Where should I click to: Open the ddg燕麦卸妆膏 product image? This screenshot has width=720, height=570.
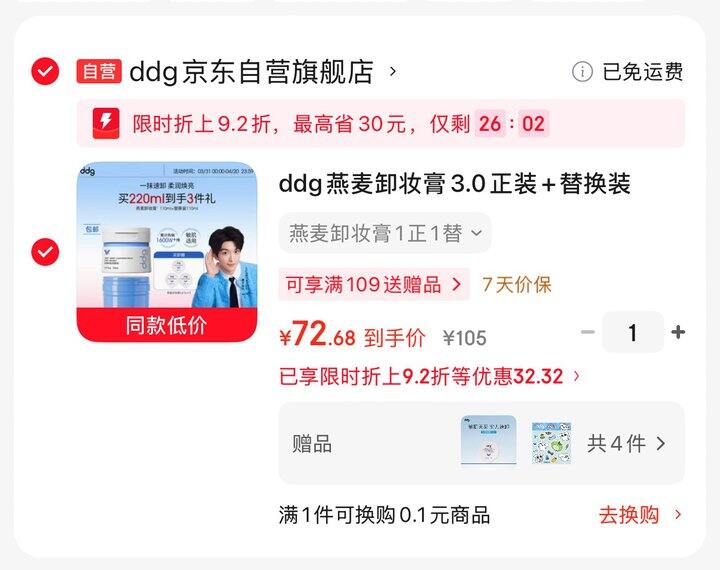pyautogui.click(x=167, y=252)
